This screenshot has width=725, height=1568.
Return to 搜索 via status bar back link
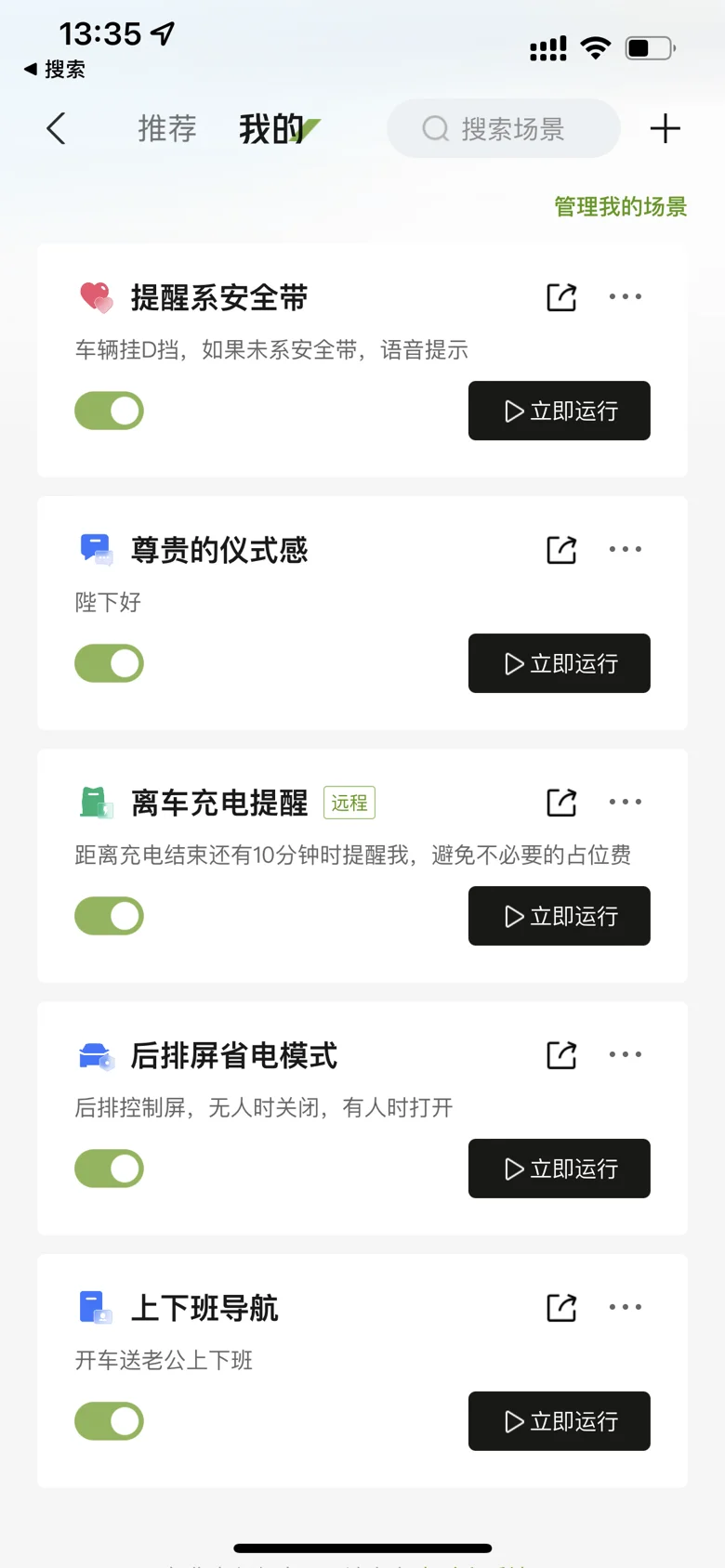(55, 70)
